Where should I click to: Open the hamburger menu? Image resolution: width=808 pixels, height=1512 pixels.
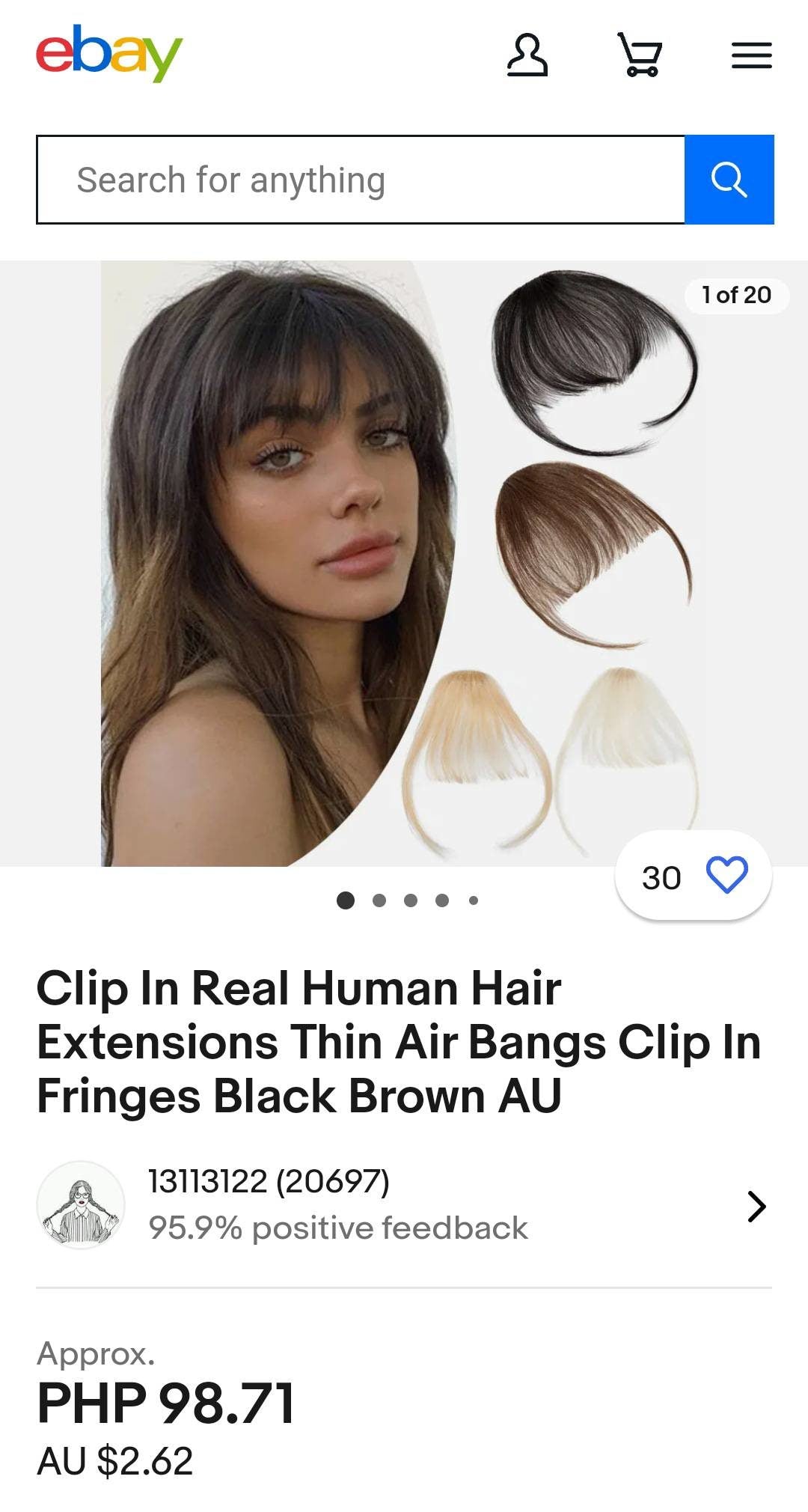coord(751,55)
